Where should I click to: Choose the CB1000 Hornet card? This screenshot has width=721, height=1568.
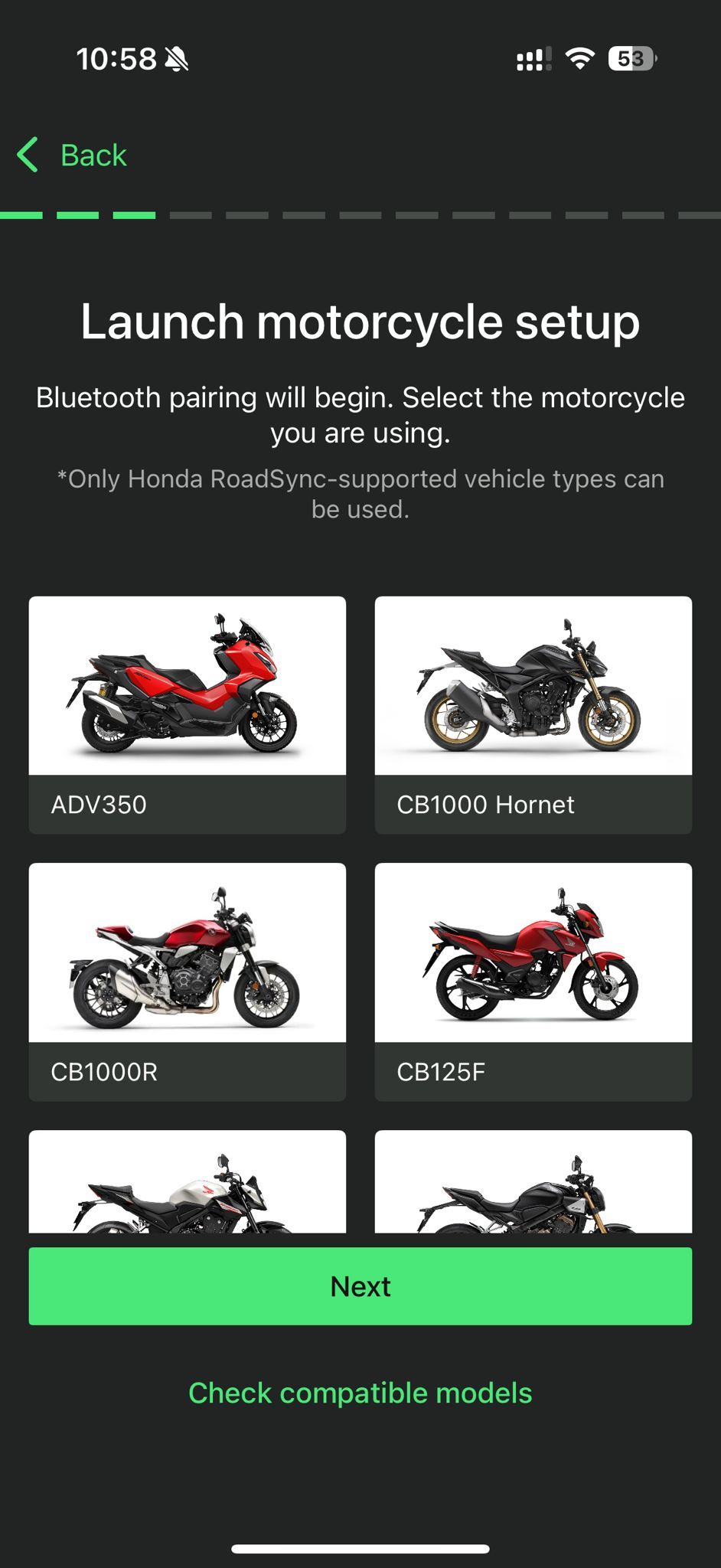coord(533,714)
